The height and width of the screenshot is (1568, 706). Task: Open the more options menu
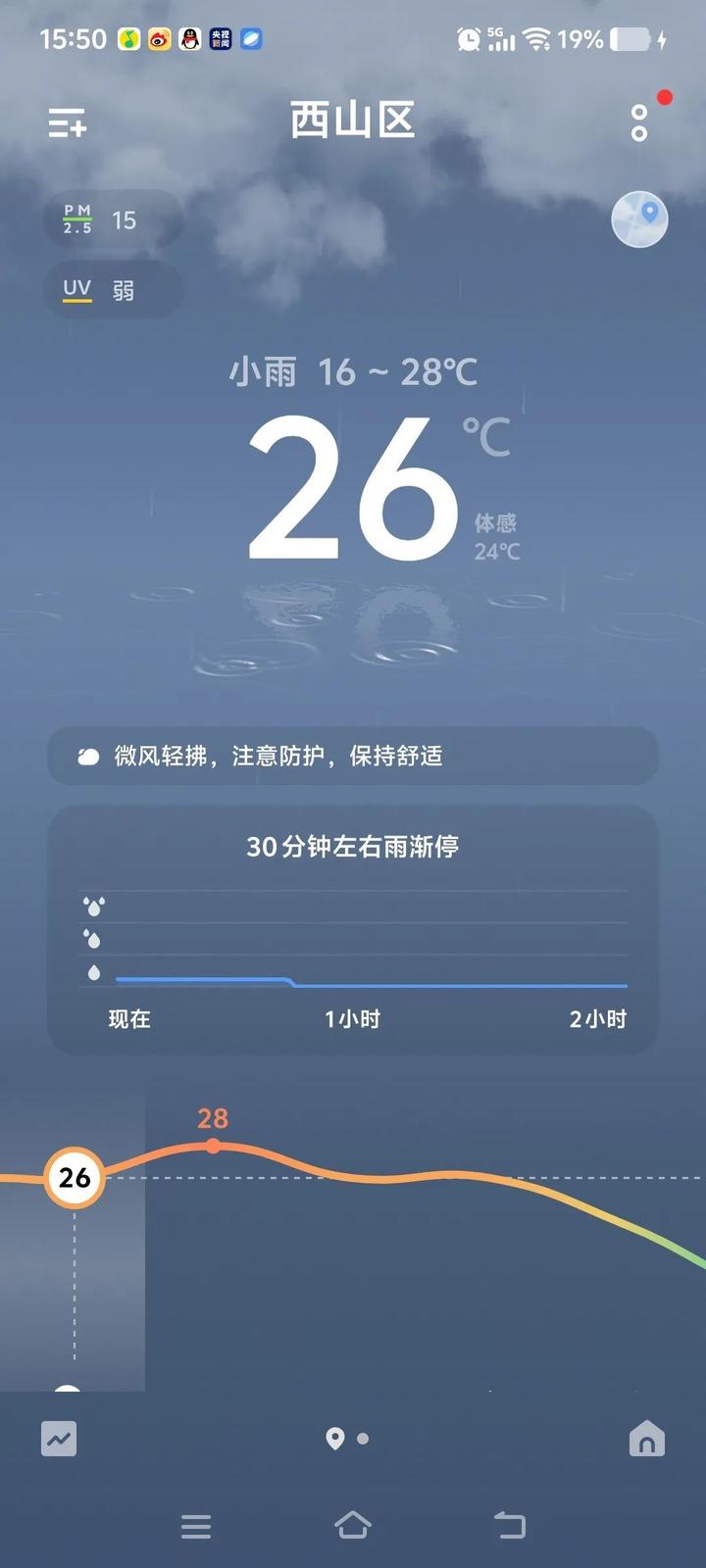coord(639,122)
